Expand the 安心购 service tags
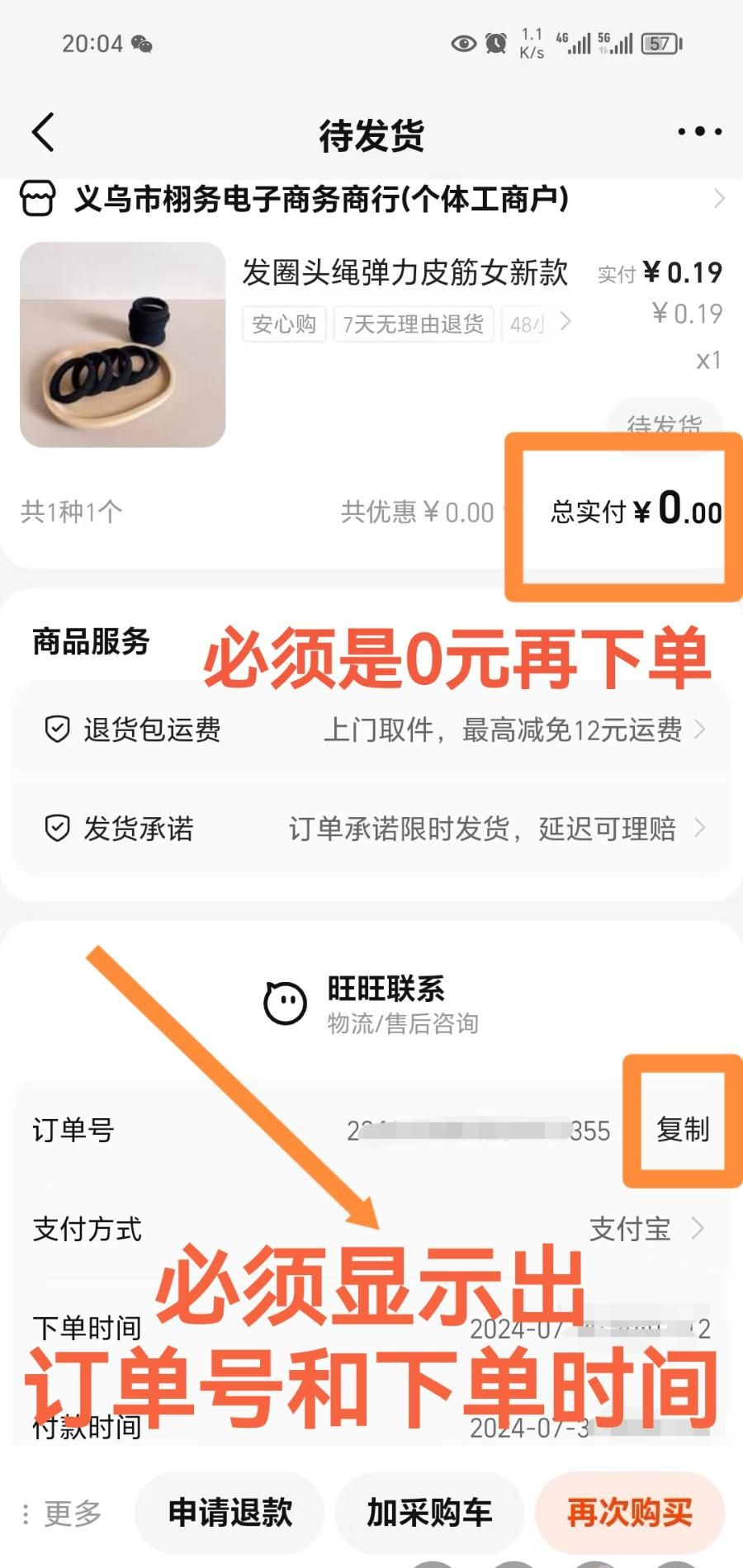The height and width of the screenshot is (1568, 743). coord(565,322)
